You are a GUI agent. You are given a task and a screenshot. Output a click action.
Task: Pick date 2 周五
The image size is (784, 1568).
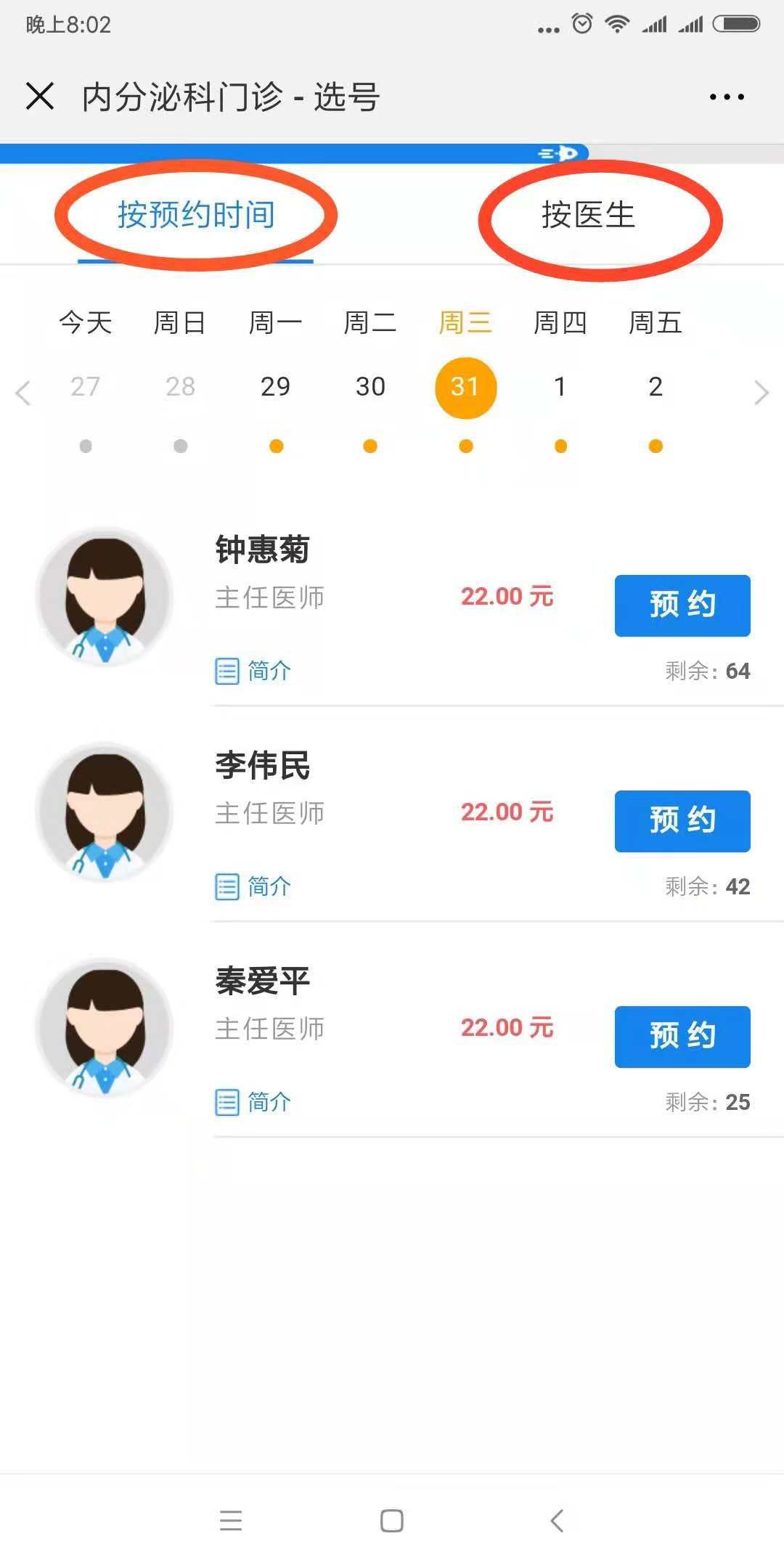656,387
